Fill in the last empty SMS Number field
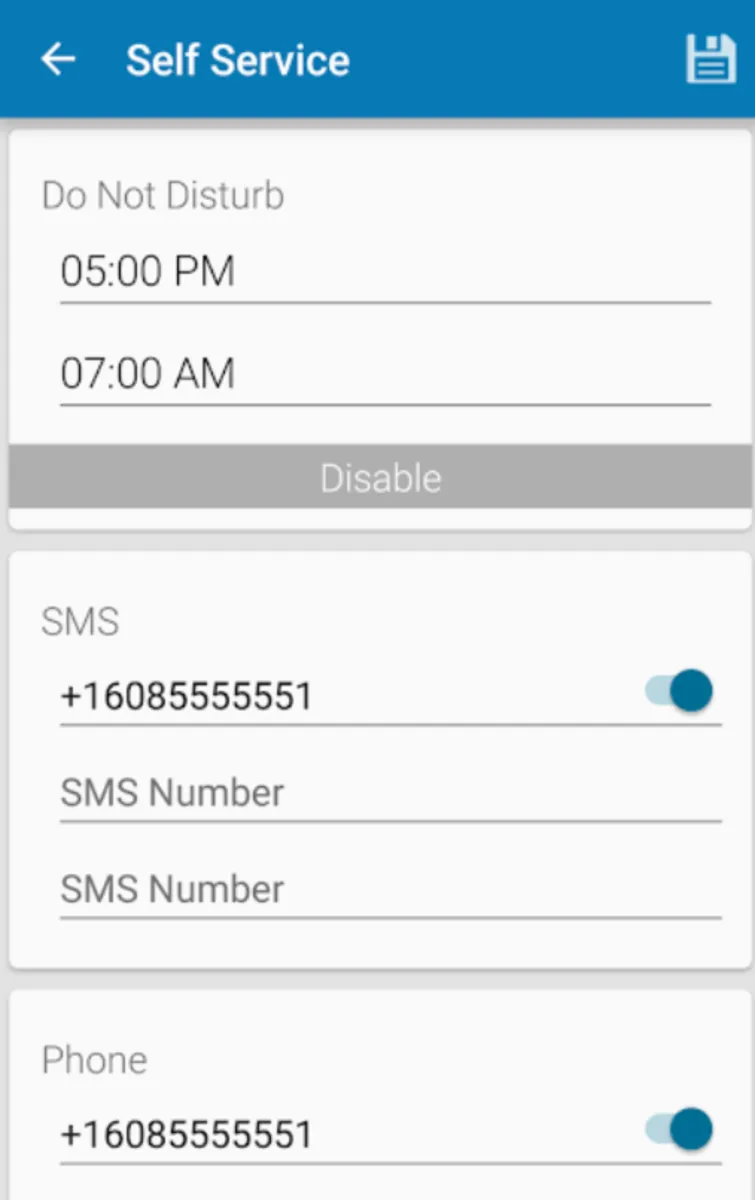The width and height of the screenshot is (755, 1200). tap(390, 890)
